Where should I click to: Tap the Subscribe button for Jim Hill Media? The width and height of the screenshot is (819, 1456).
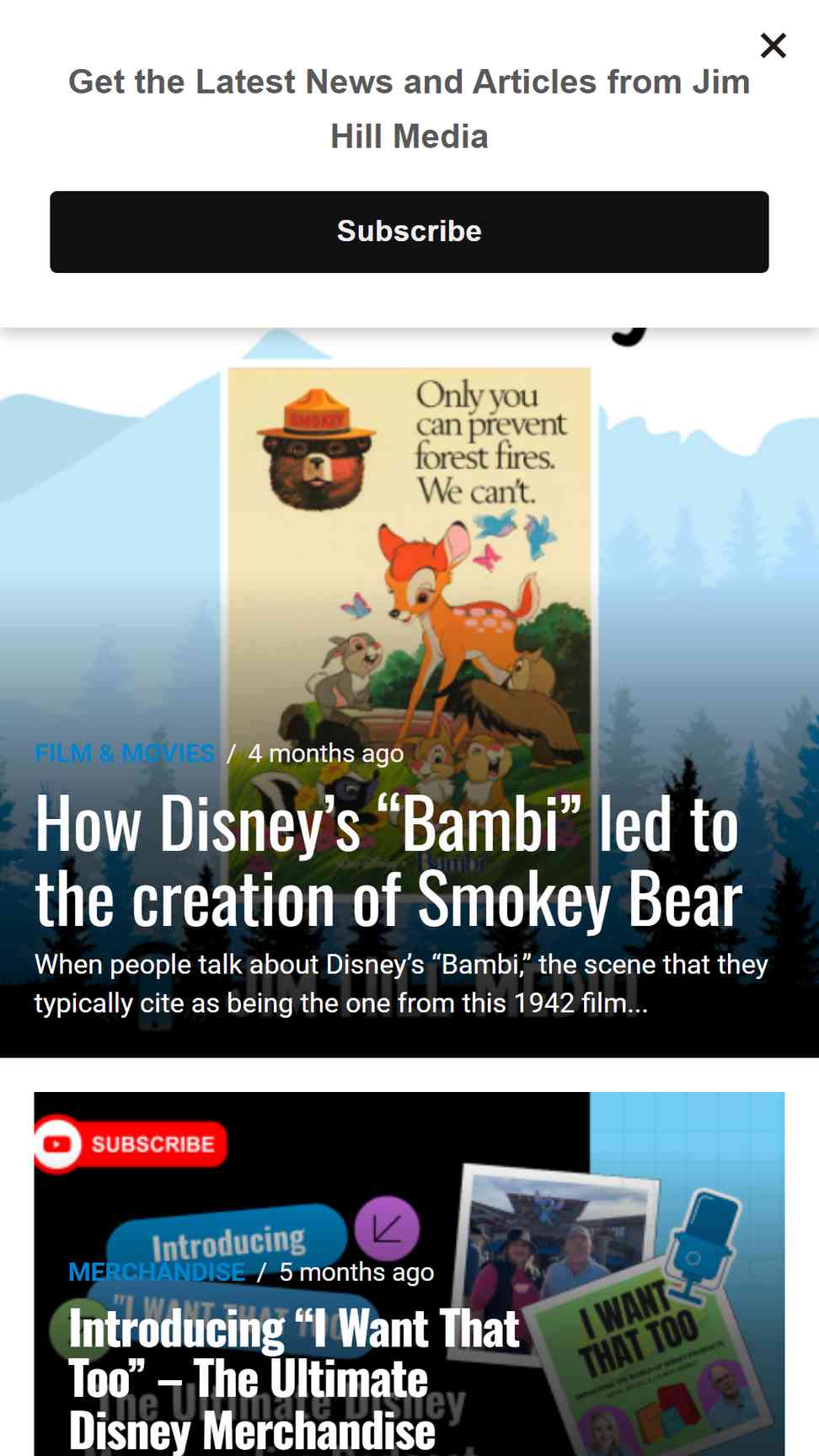coord(409,232)
